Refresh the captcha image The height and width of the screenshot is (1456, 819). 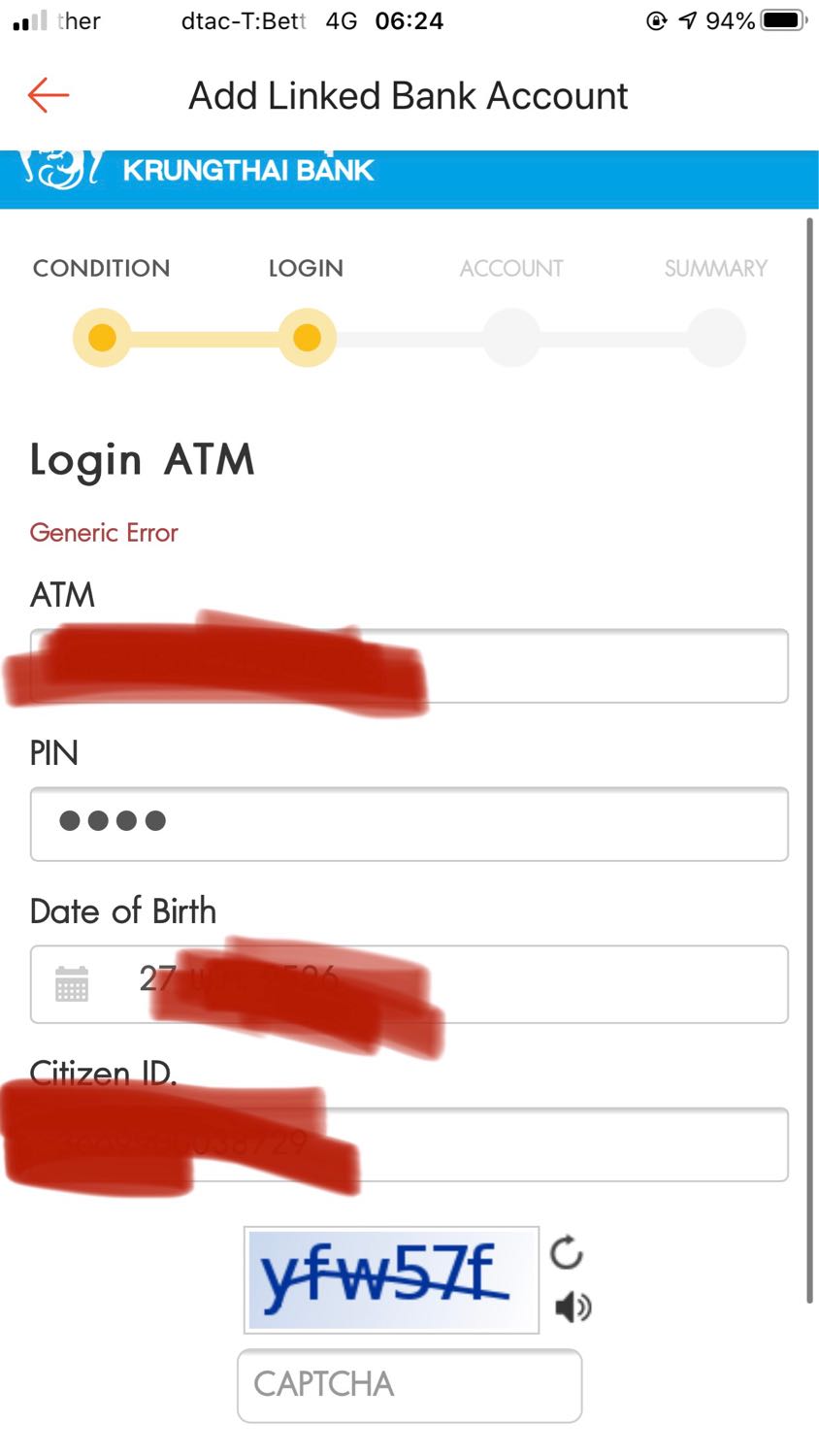pos(567,1253)
